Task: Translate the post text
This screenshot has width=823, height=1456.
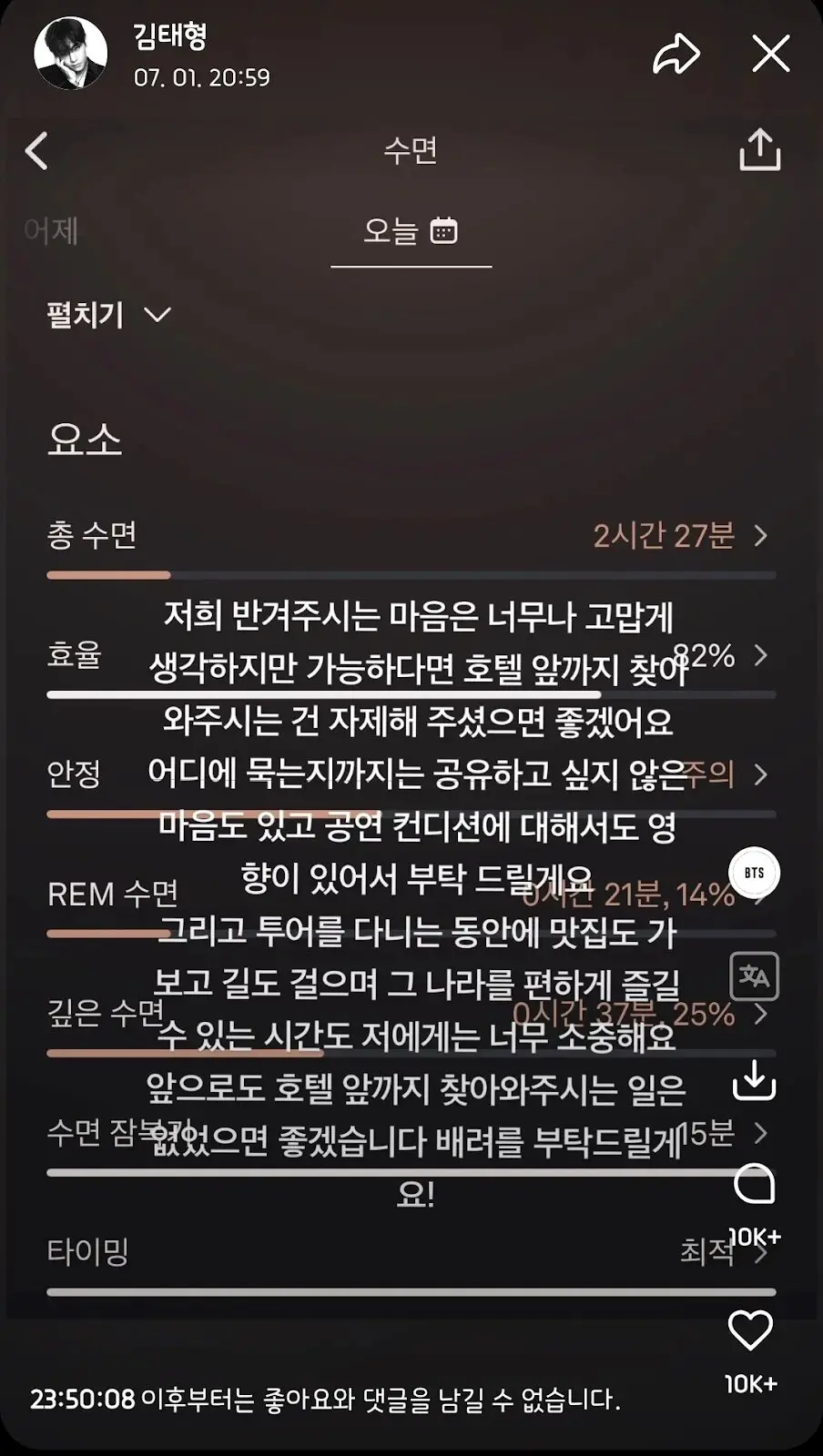Action: click(754, 976)
